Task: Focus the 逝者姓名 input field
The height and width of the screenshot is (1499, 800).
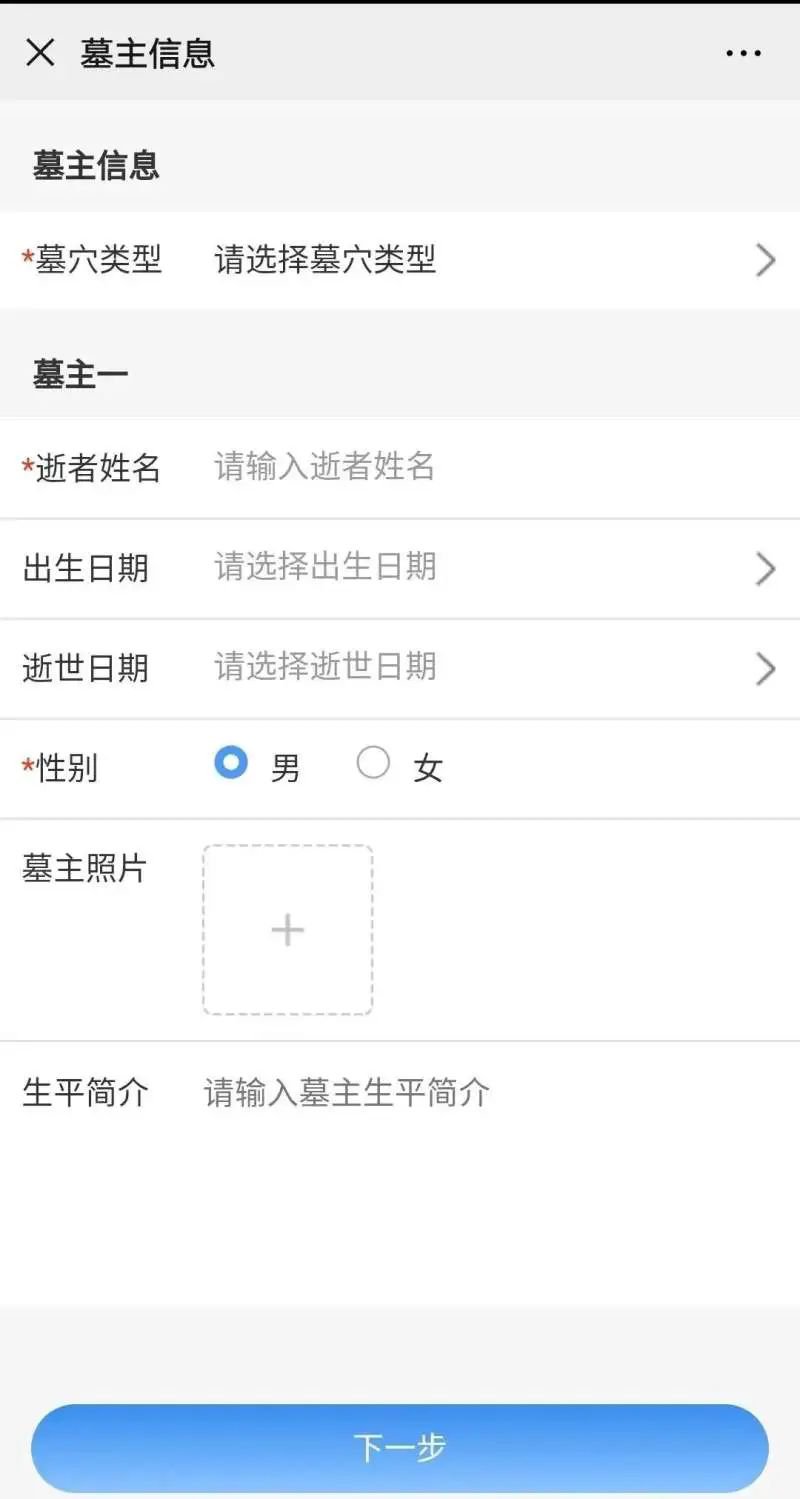Action: (x=480, y=467)
